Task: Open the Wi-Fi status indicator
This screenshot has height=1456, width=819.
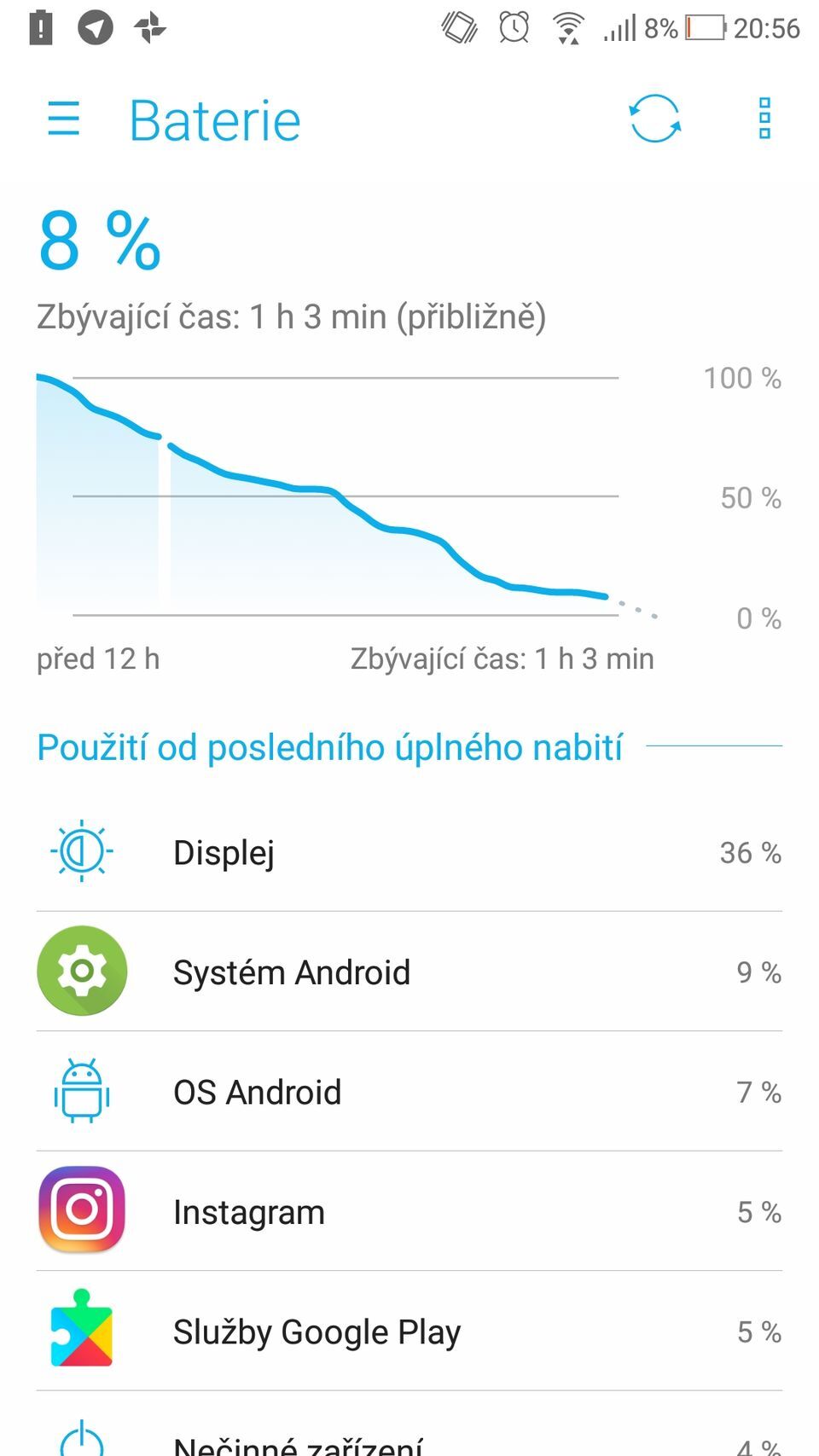Action: pos(566,27)
